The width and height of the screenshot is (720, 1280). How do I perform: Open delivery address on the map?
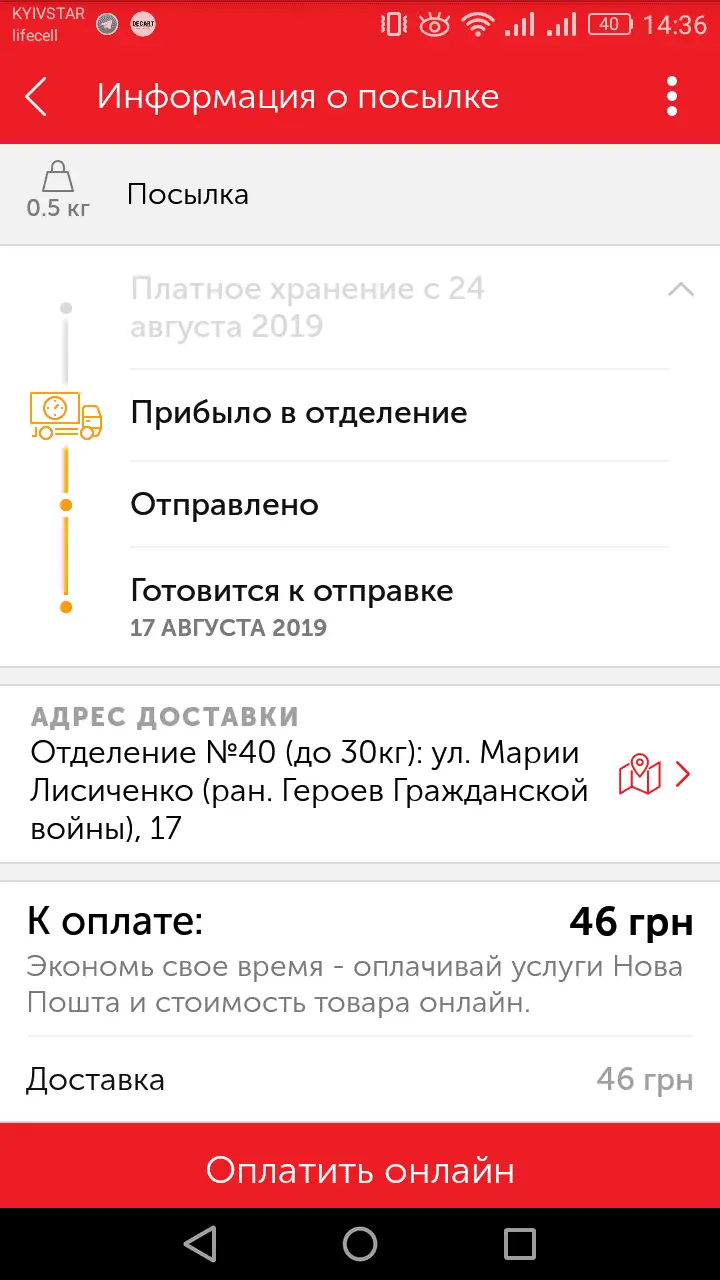point(641,775)
